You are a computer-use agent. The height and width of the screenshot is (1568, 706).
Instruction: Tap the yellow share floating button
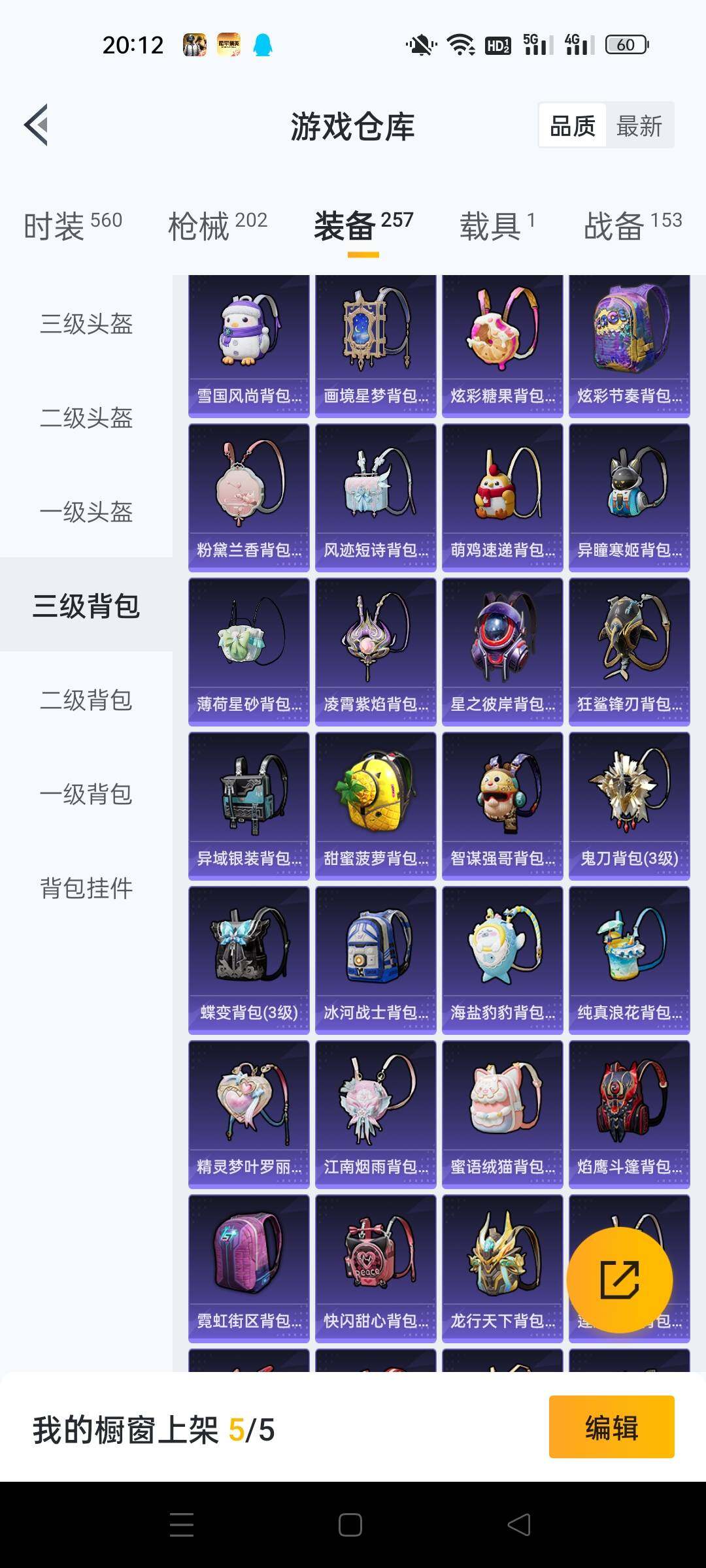point(619,1280)
